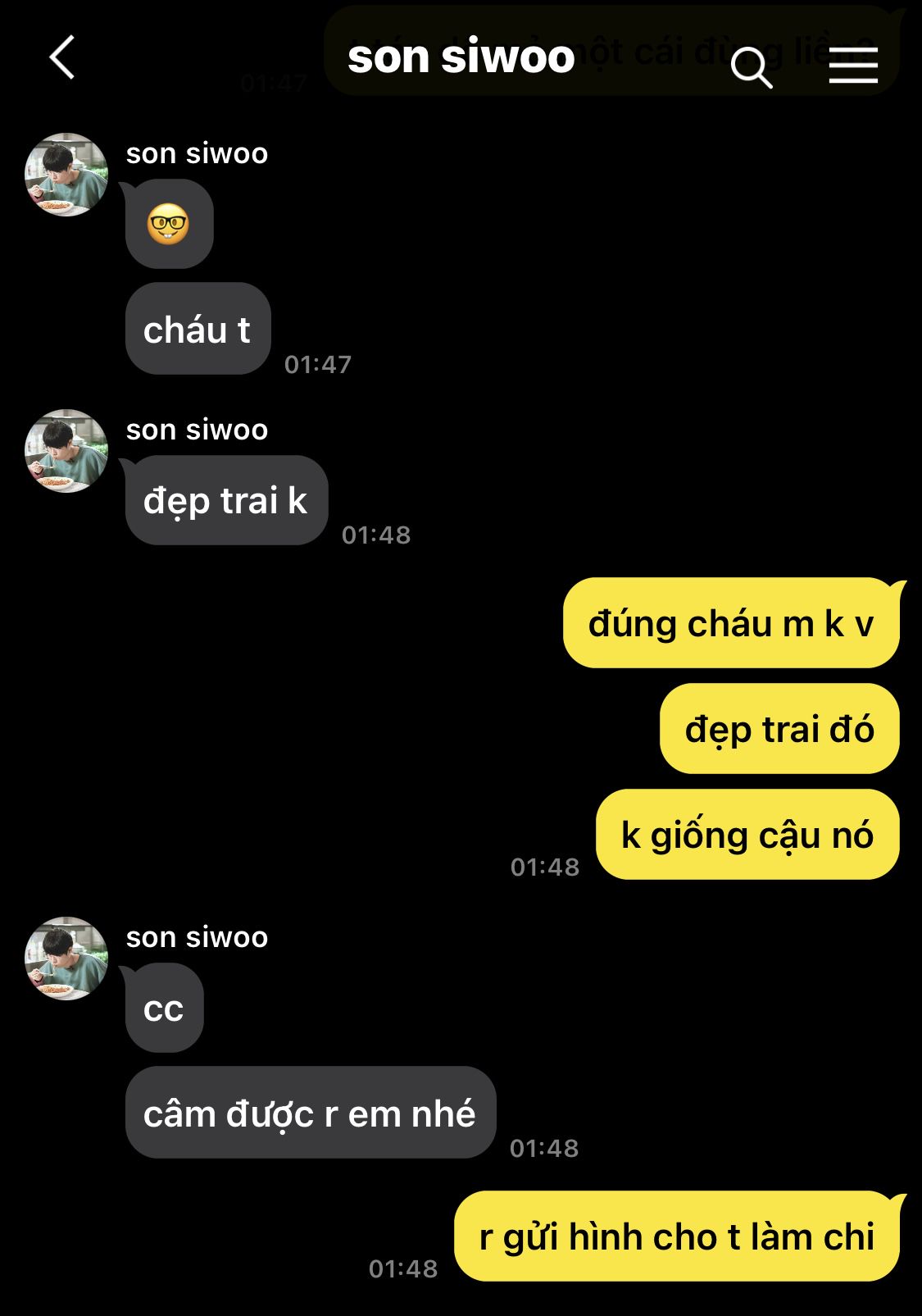Open son siwoo's avatar beside the nerd emoji message
Viewport: 922px width, 1316px height.
point(66,175)
